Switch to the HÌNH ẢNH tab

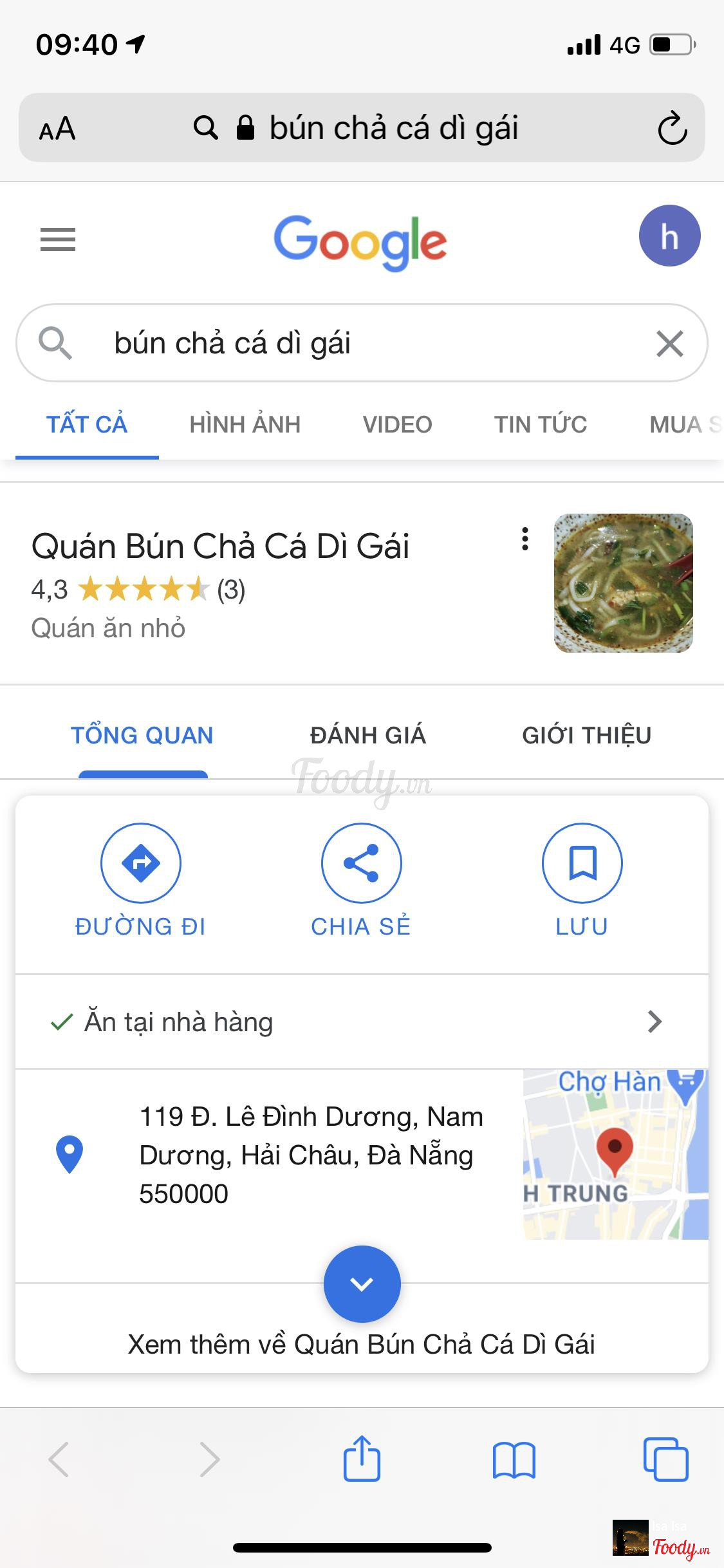(245, 425)
